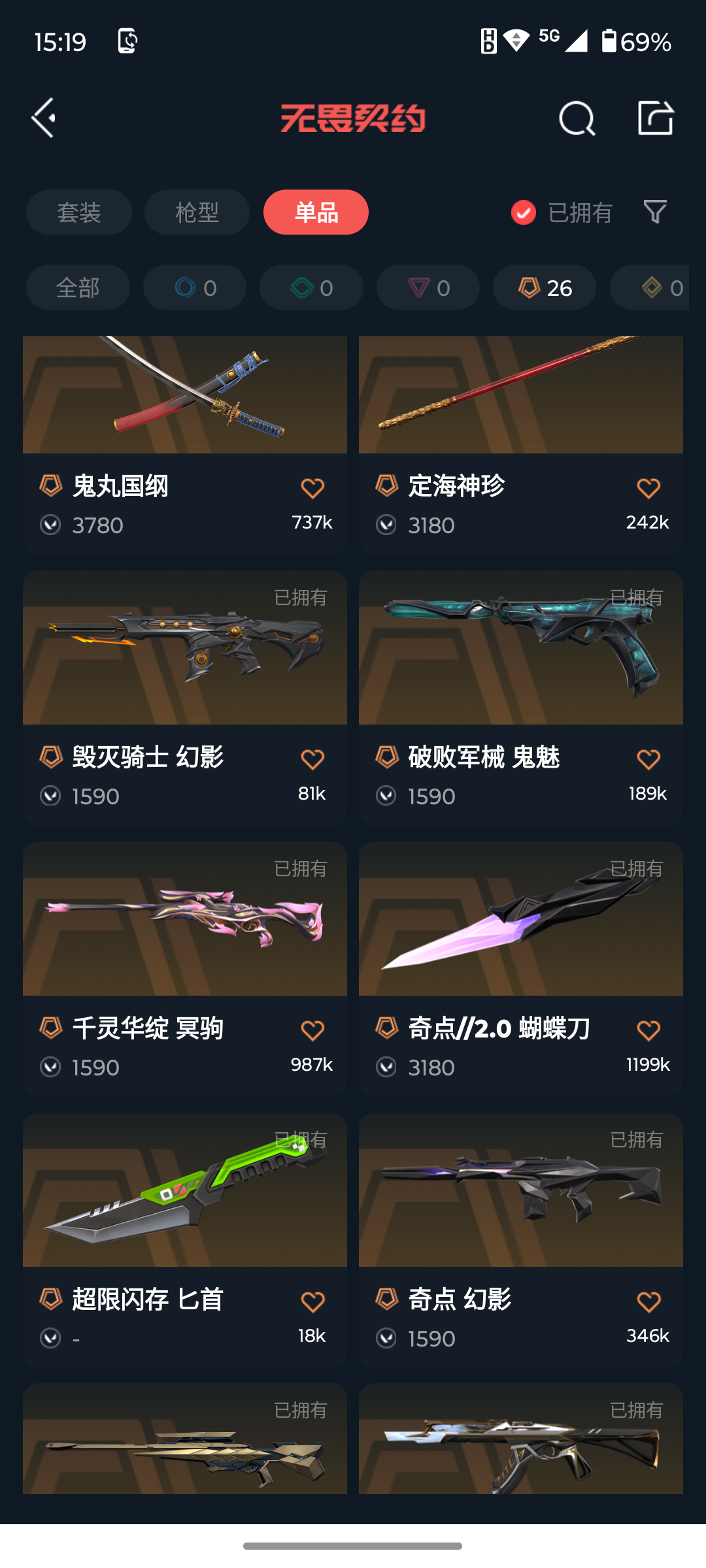Open the funnel filter options
This screenshot has height=1568, width=706.
655,212
